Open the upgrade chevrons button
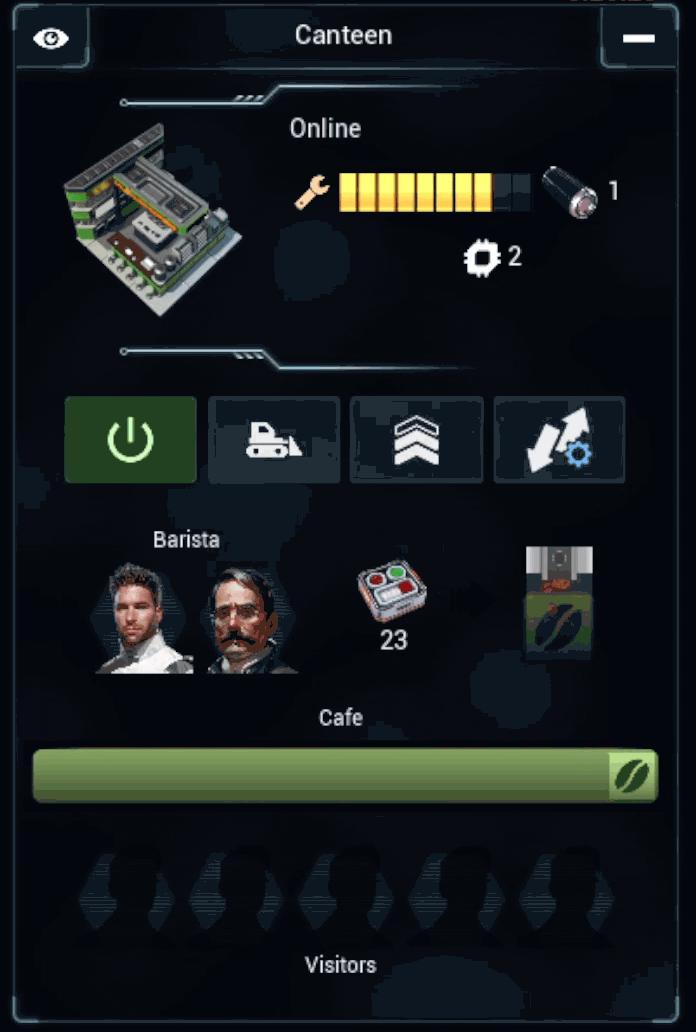 point(417,440)
